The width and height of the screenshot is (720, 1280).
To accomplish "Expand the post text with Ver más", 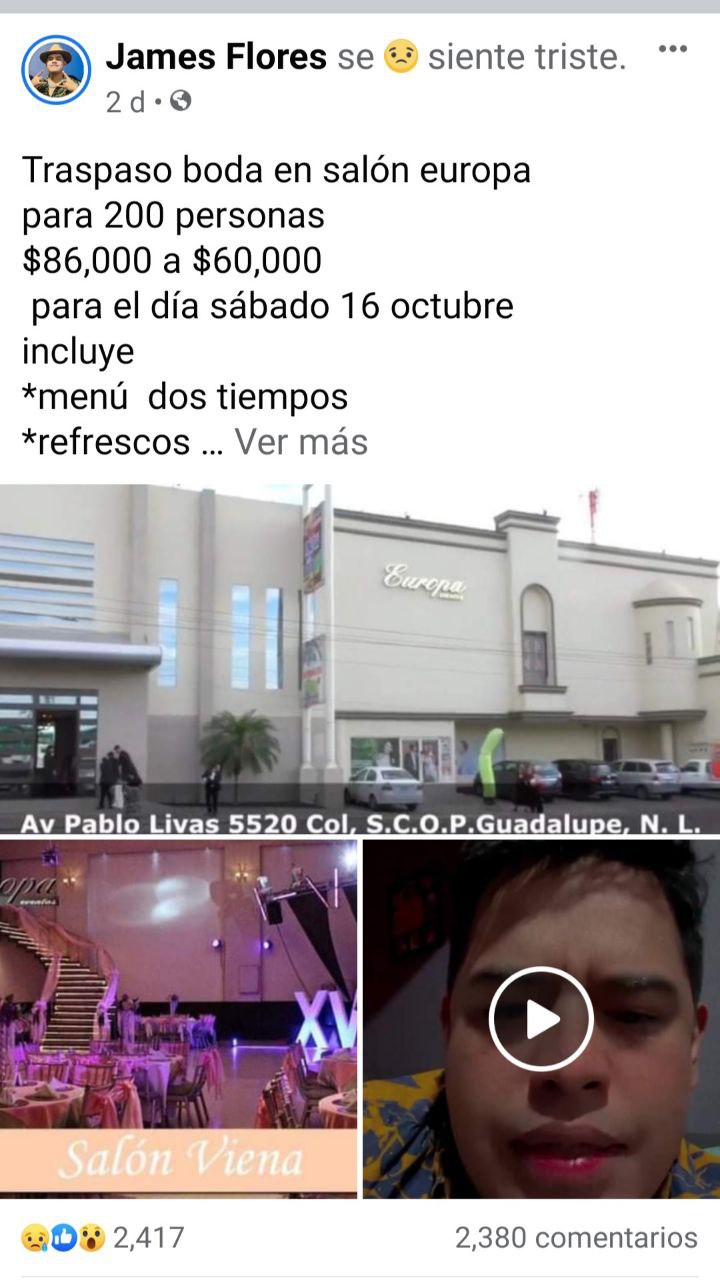I will [301, 441].
